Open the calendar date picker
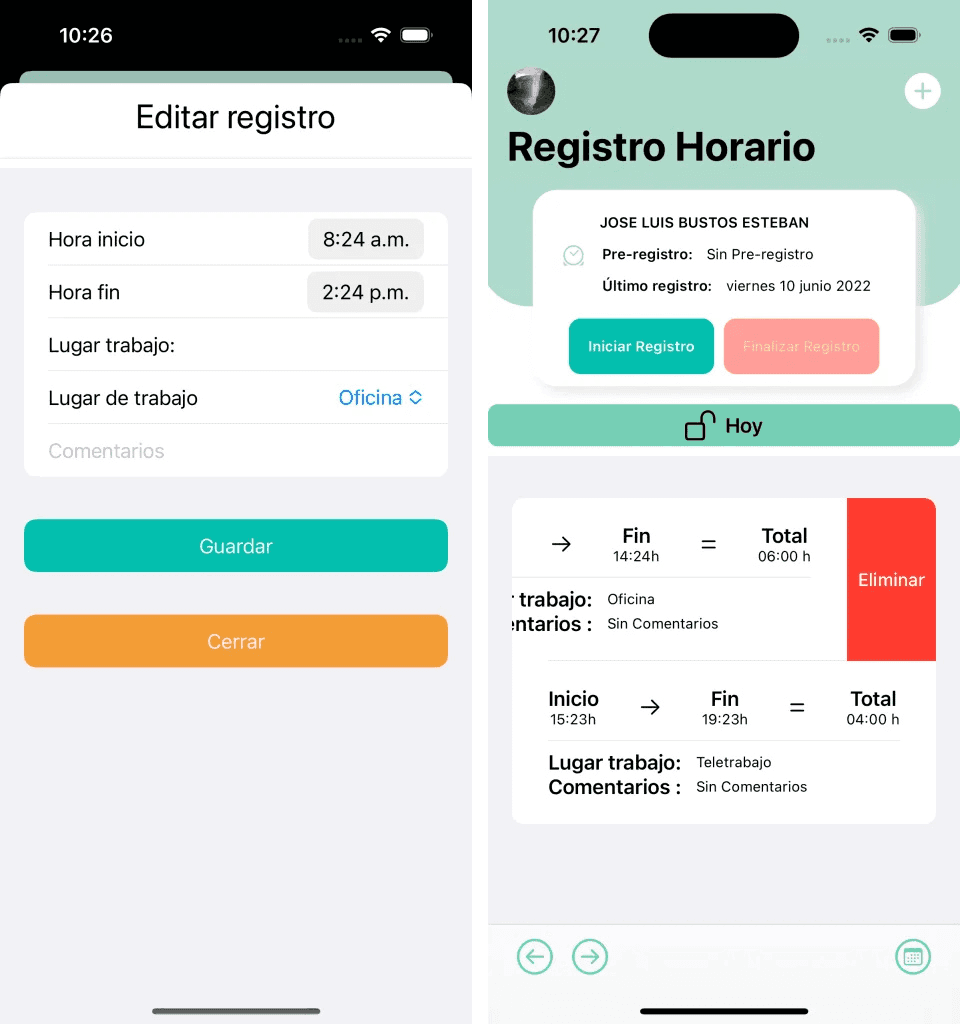 (912, 957)
